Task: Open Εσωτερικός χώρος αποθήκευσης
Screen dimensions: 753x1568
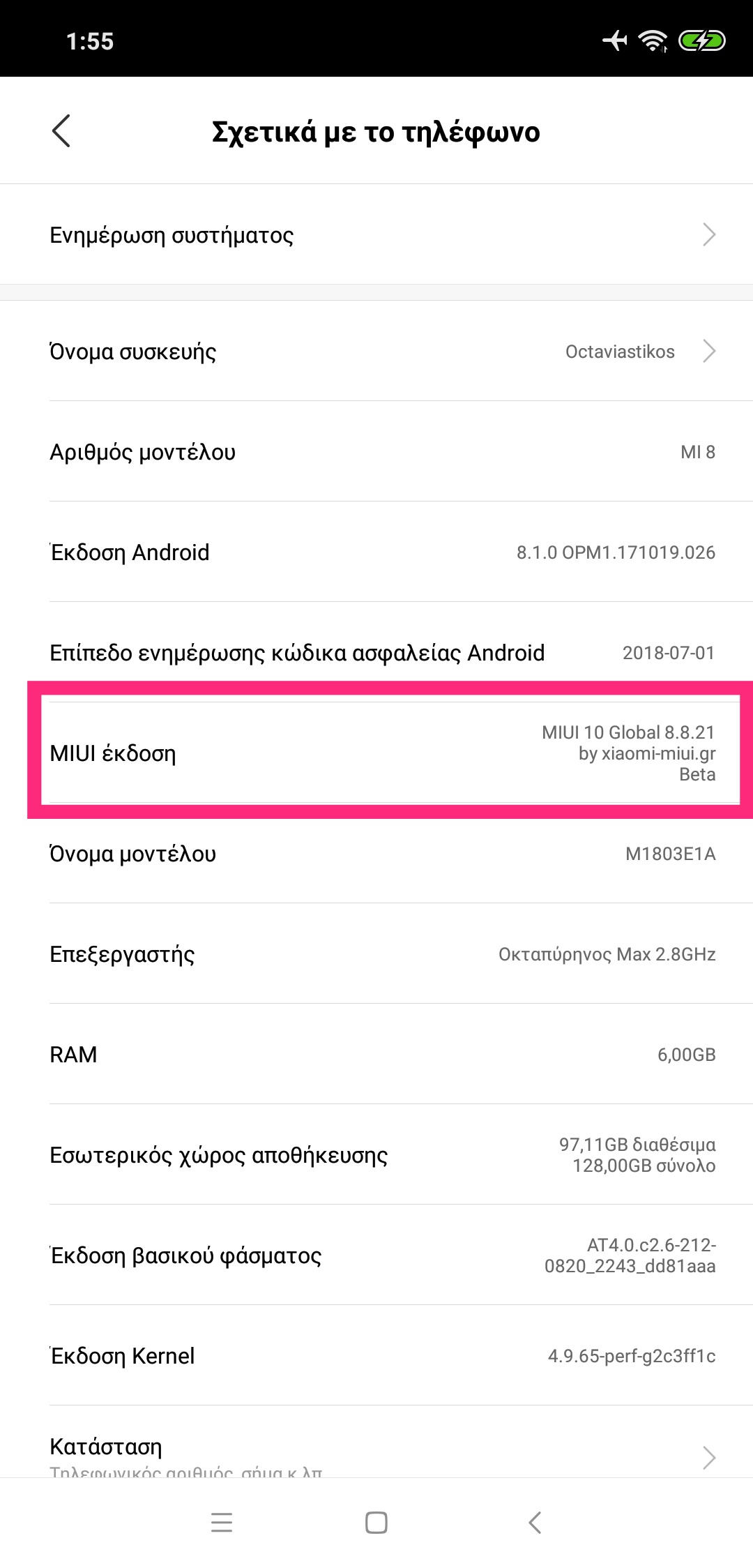Action: (376, 1155)
